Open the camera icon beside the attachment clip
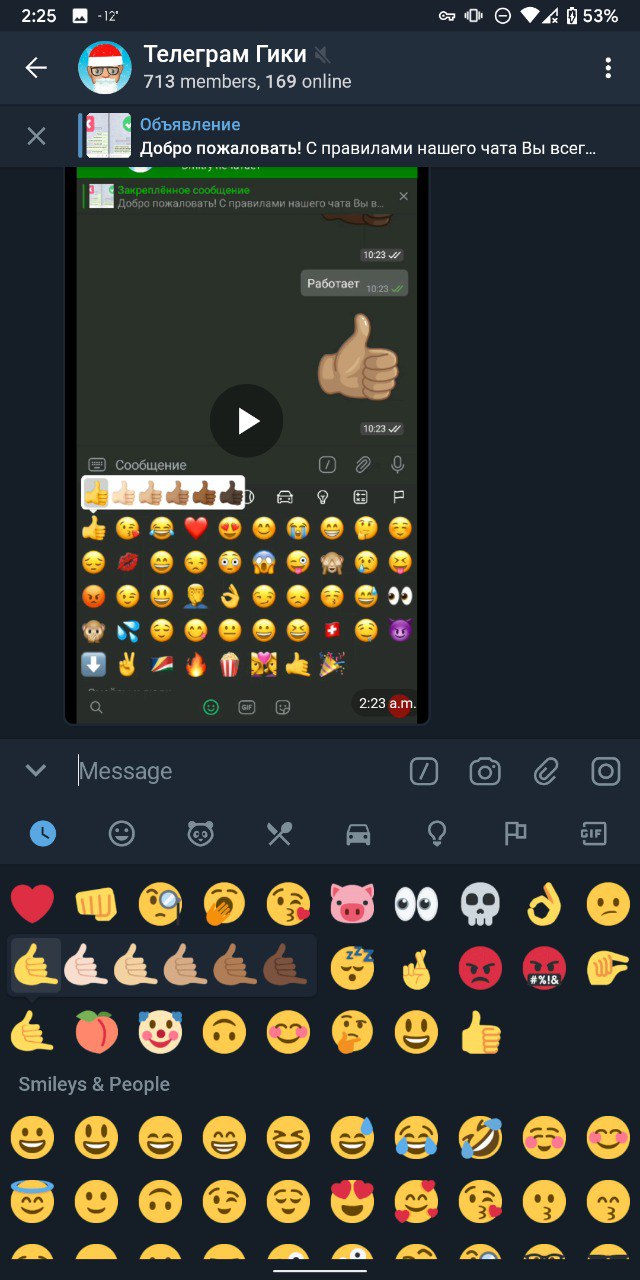 [x=485, y=771]
